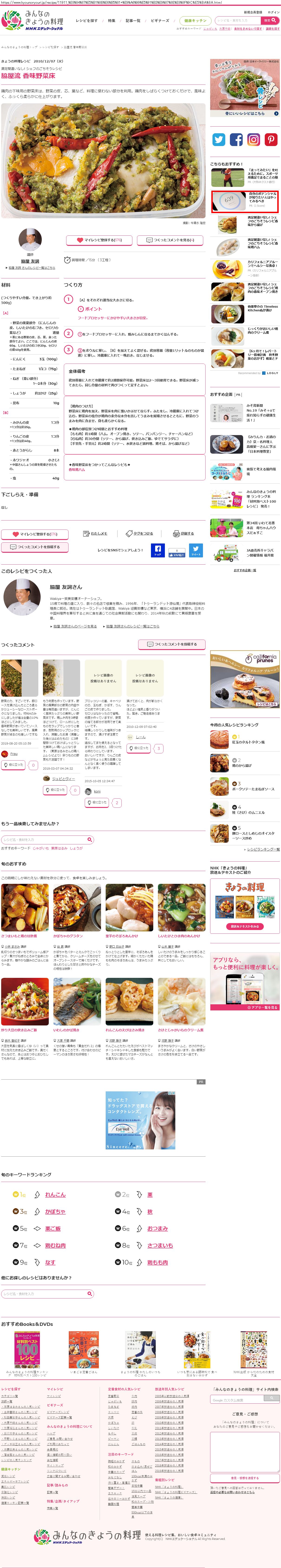The image size is (281, 1568).
Task: Open the レシピを探す menu
Action: (87, 21)
